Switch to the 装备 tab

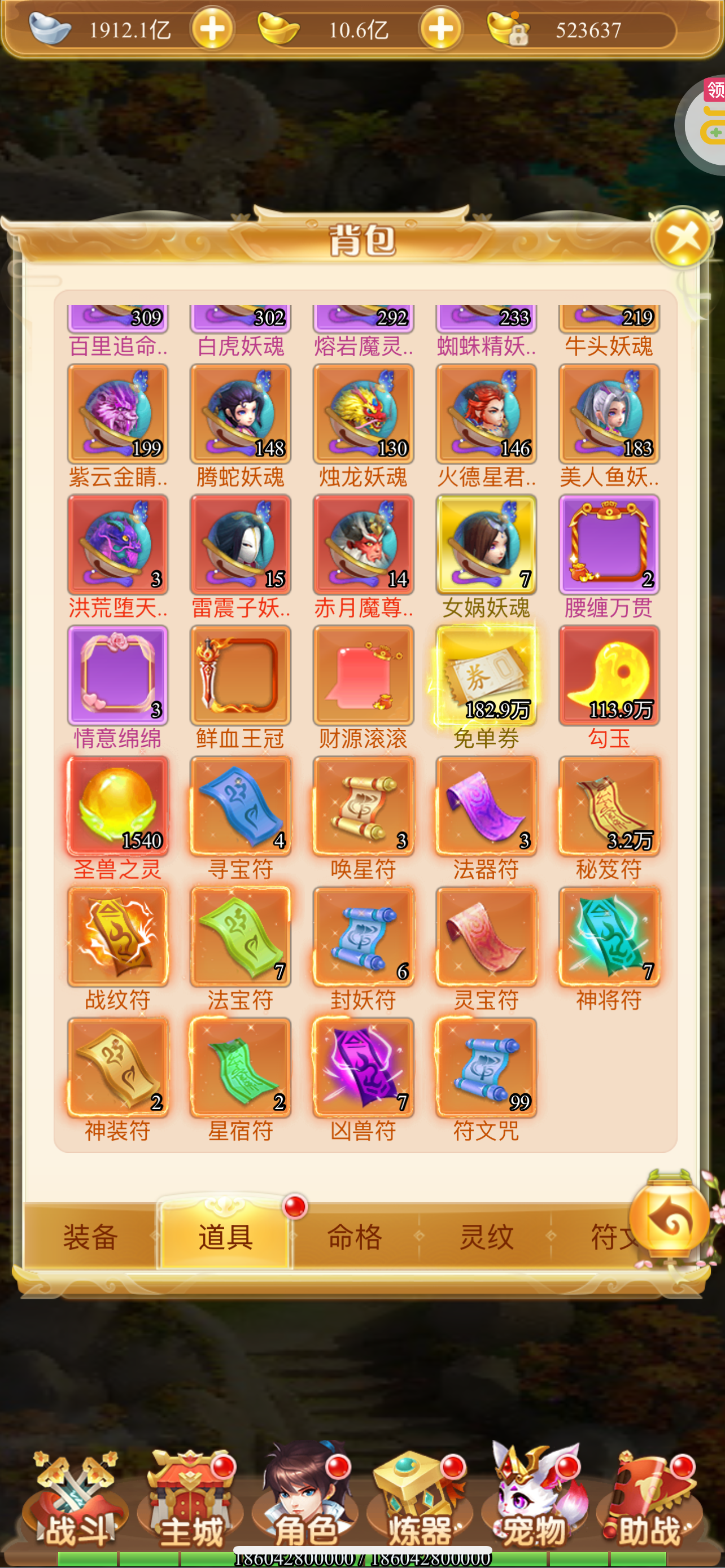(90, 1236)
